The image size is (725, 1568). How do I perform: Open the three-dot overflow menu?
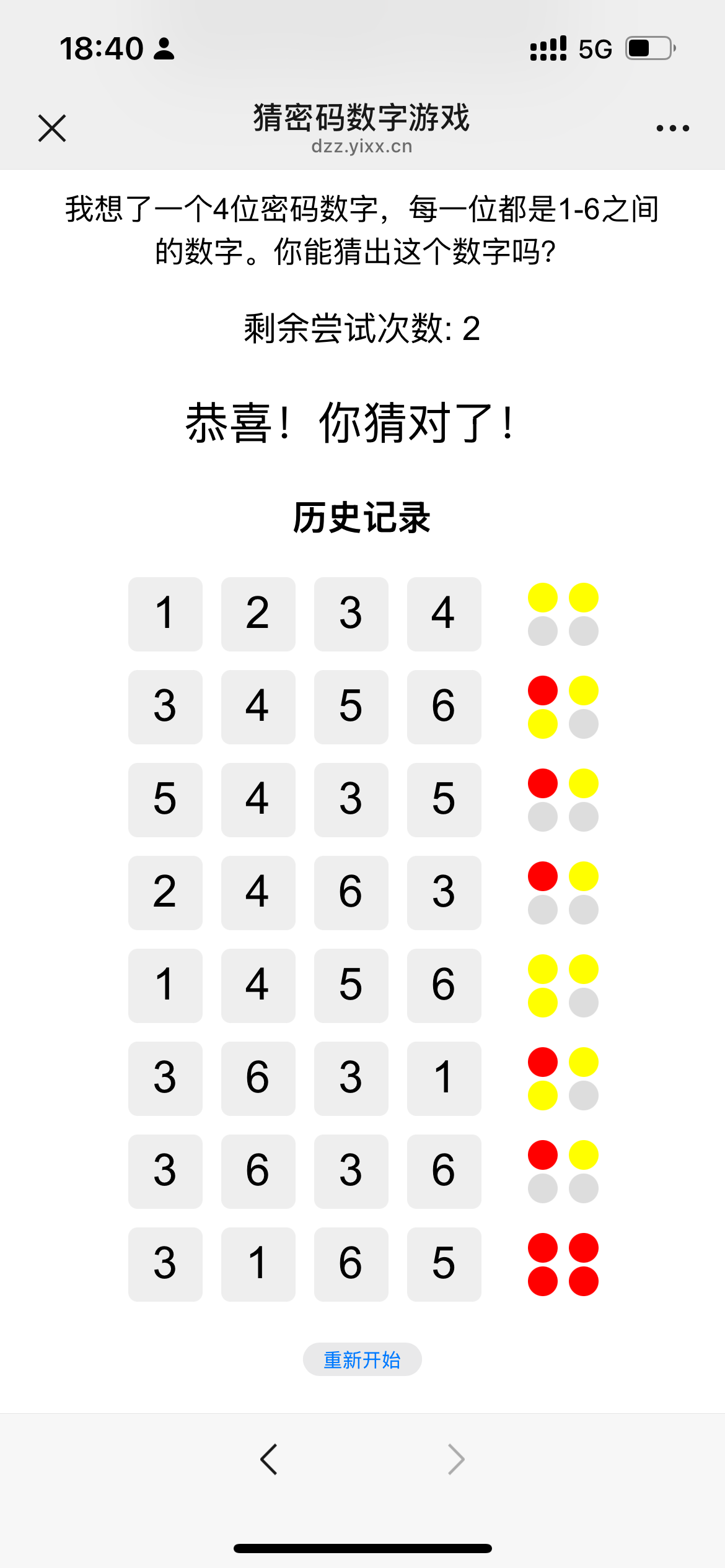(x=672, y=128)
